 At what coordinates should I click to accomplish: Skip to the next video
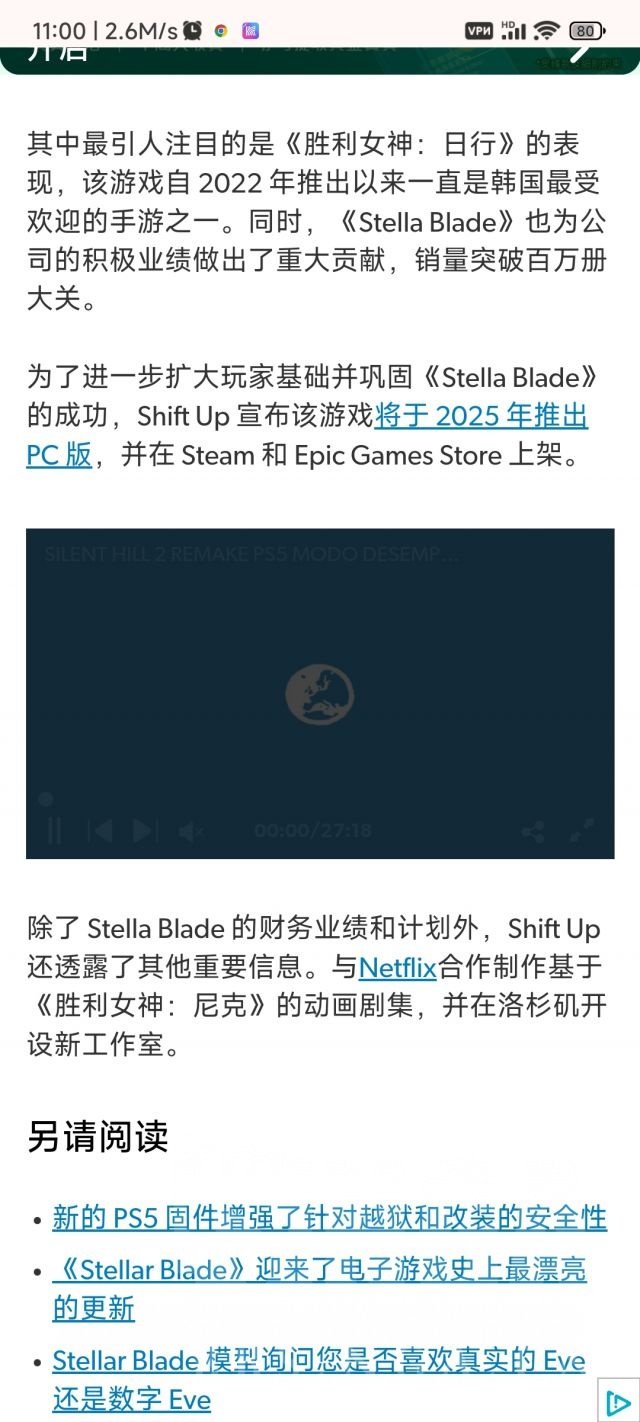(145, 830)
